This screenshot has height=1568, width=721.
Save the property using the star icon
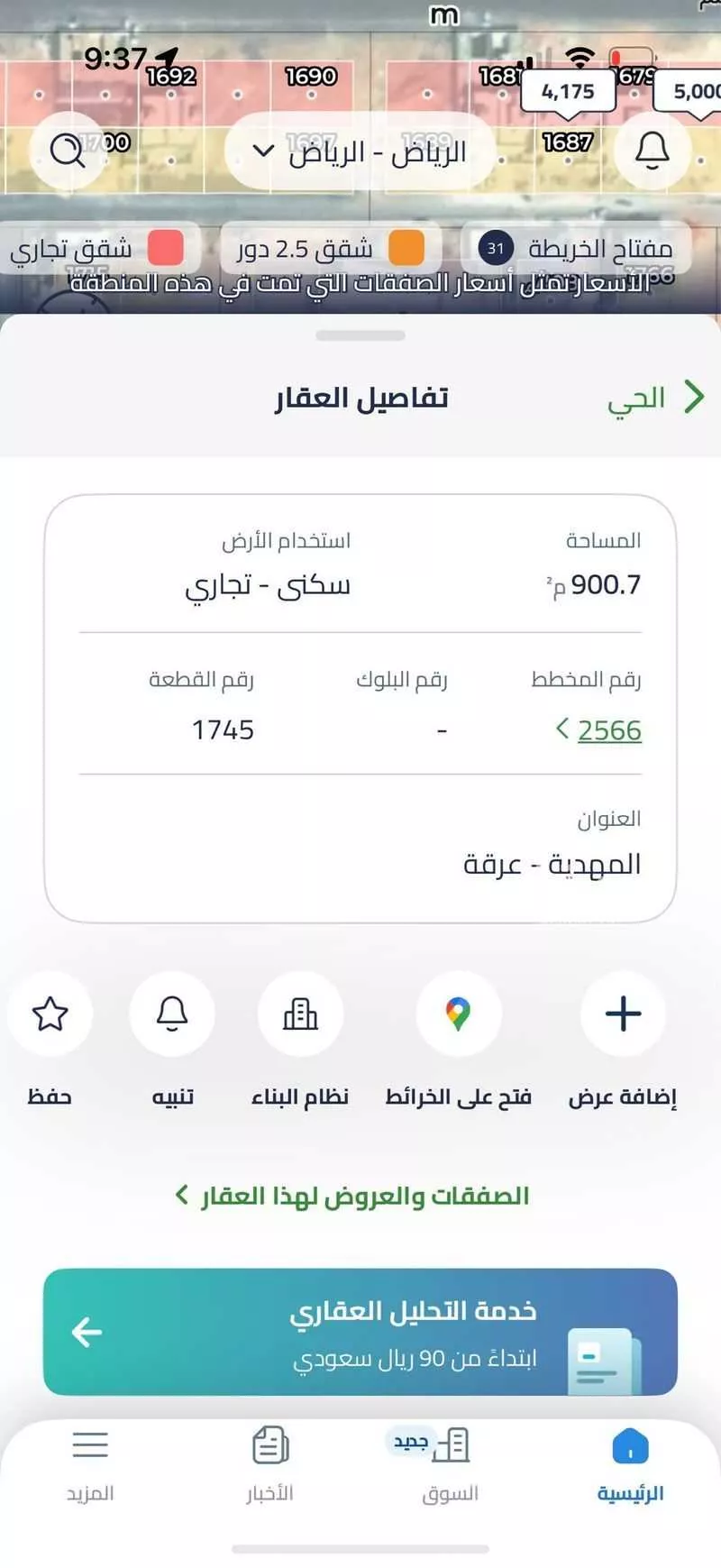pos(51,1013)
